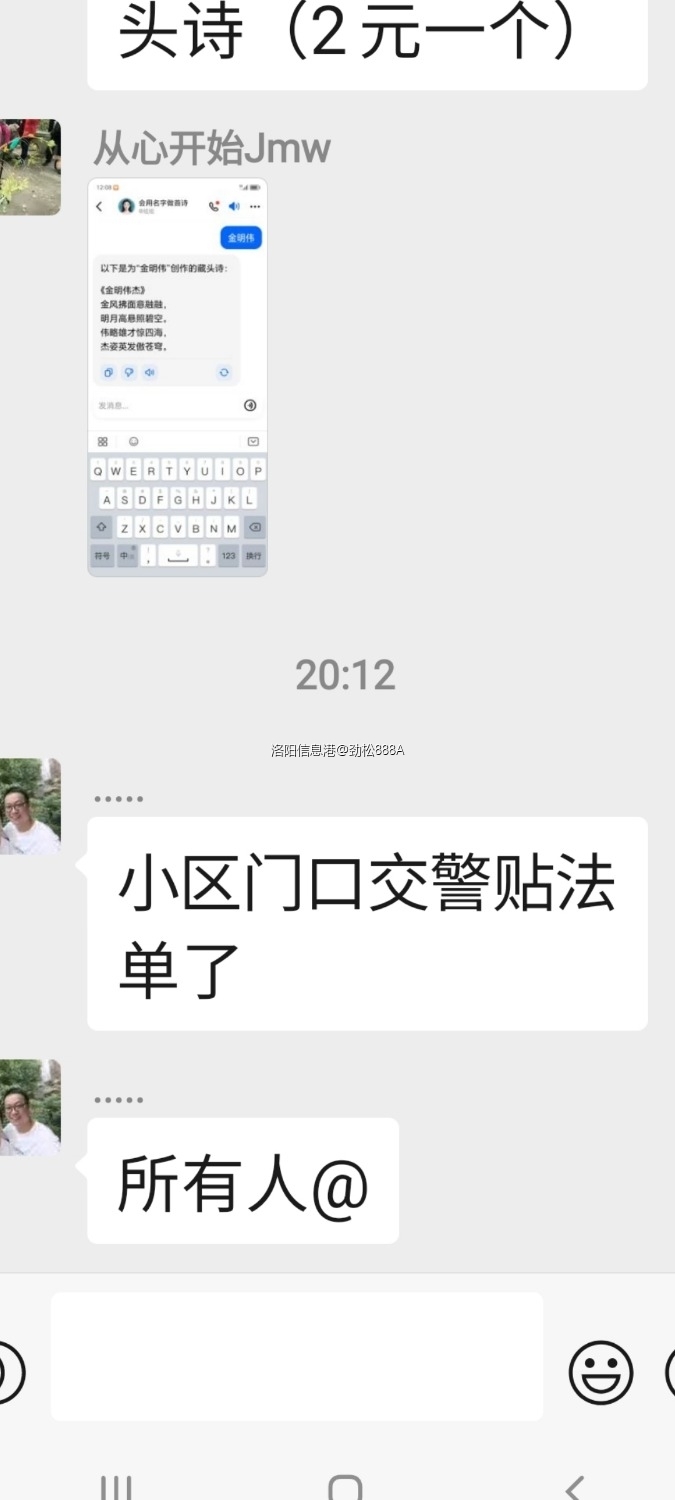Open the screenshot image sent by 从心开始Jmw
The width and height of the screenshot is (675, 1500).
pyautogui.click(x=178, y=377)
